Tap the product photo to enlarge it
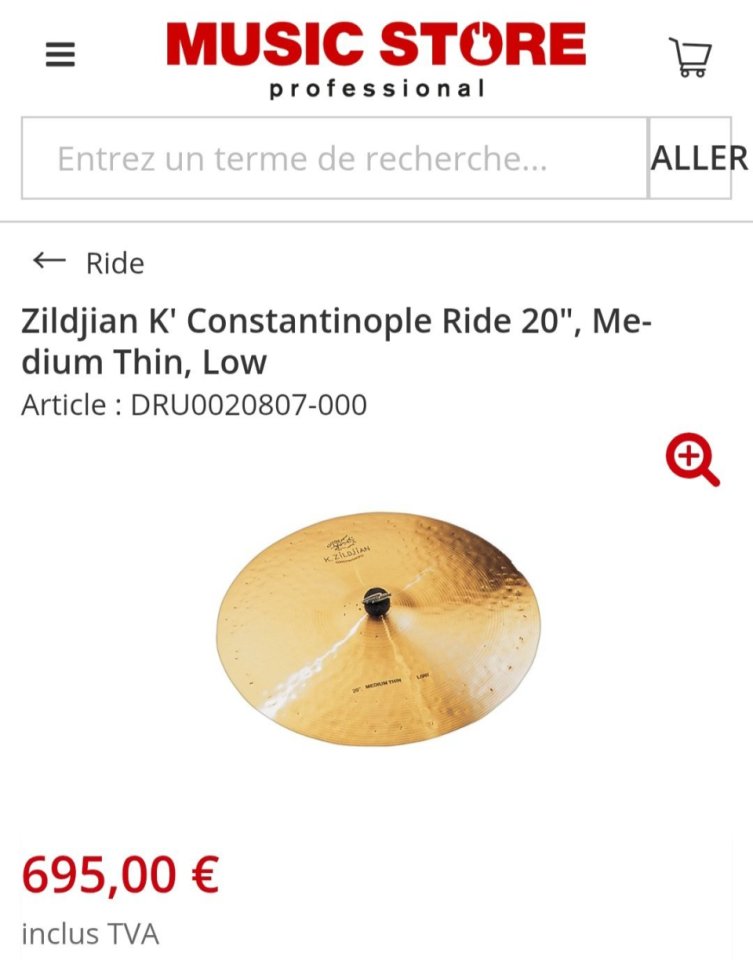The width and height of the screenshot is (753, 960). (380, 620)
